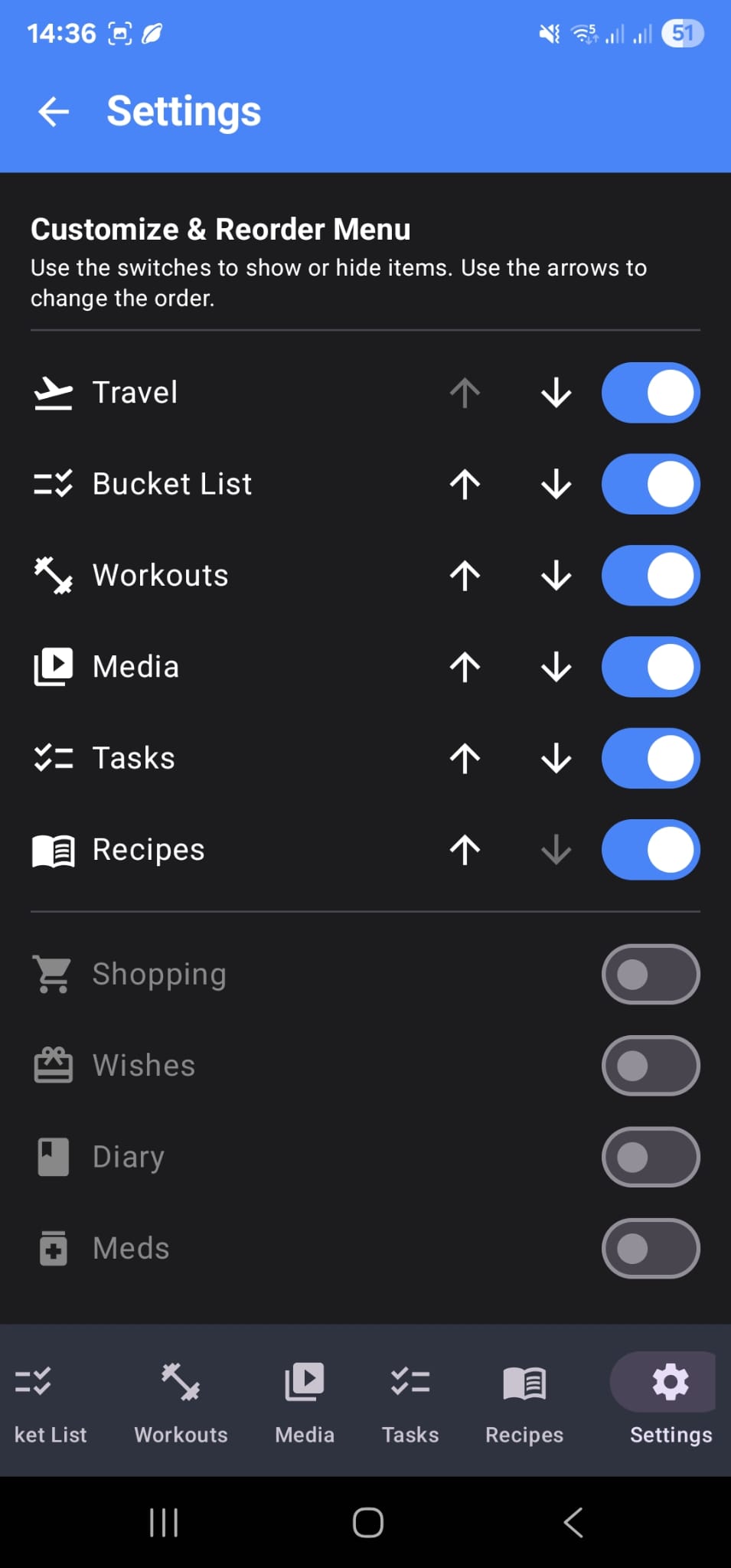Click the Bucket List checklist icon
This screenshot has width=731, height=1568.
coord(52,483)
